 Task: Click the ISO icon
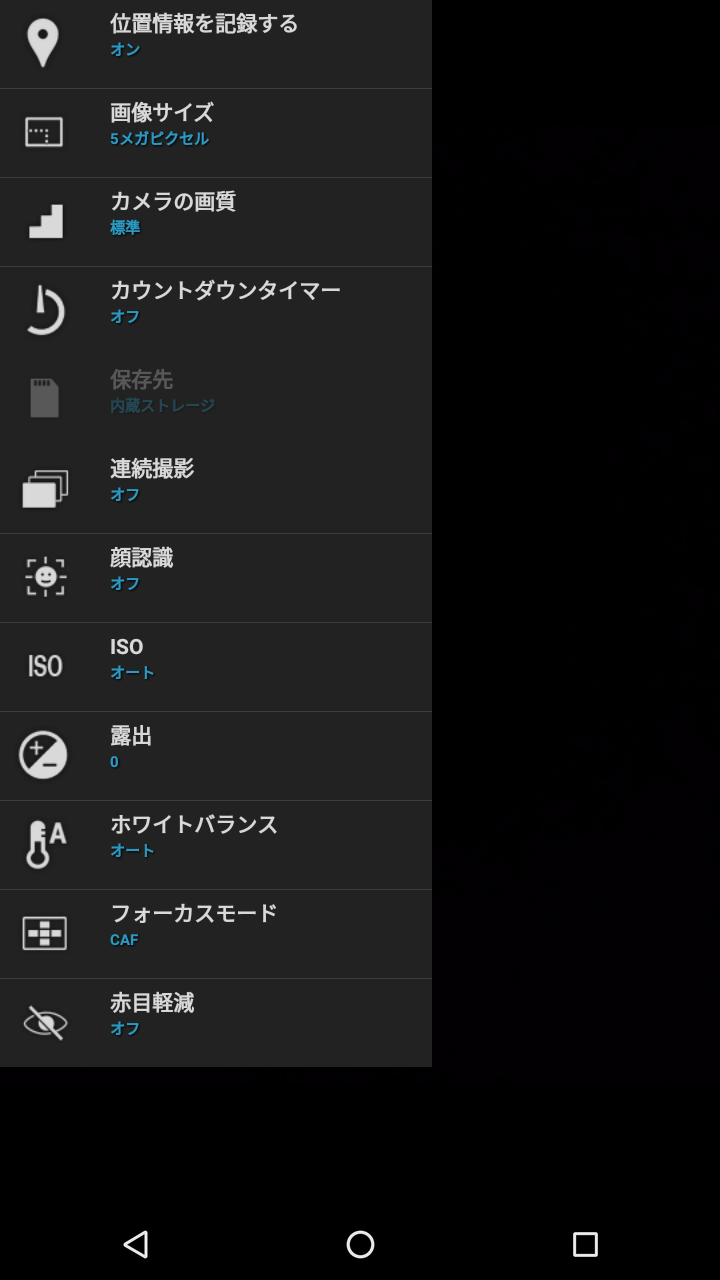click(x=44, y=665)
